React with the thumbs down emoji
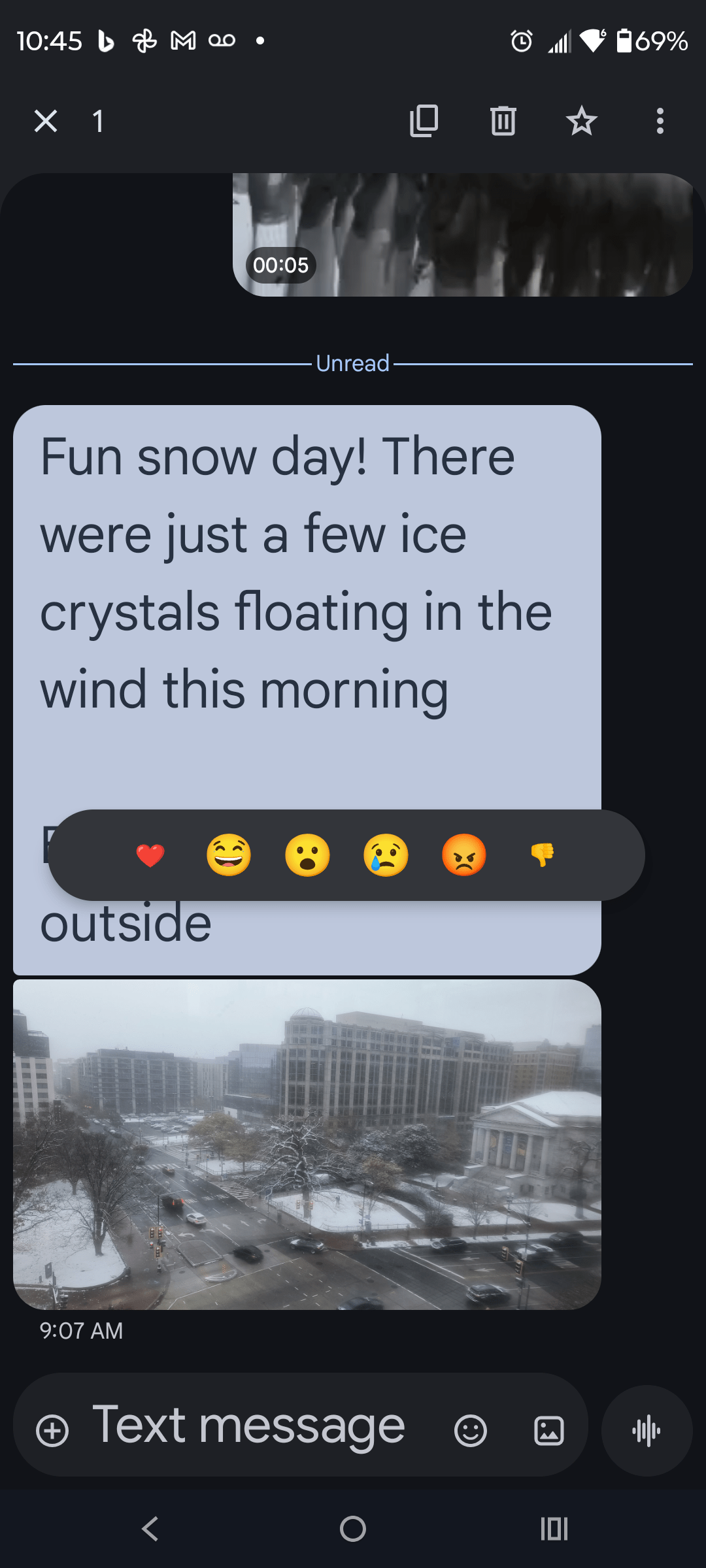706x1568 pixels. pos(543,855)
